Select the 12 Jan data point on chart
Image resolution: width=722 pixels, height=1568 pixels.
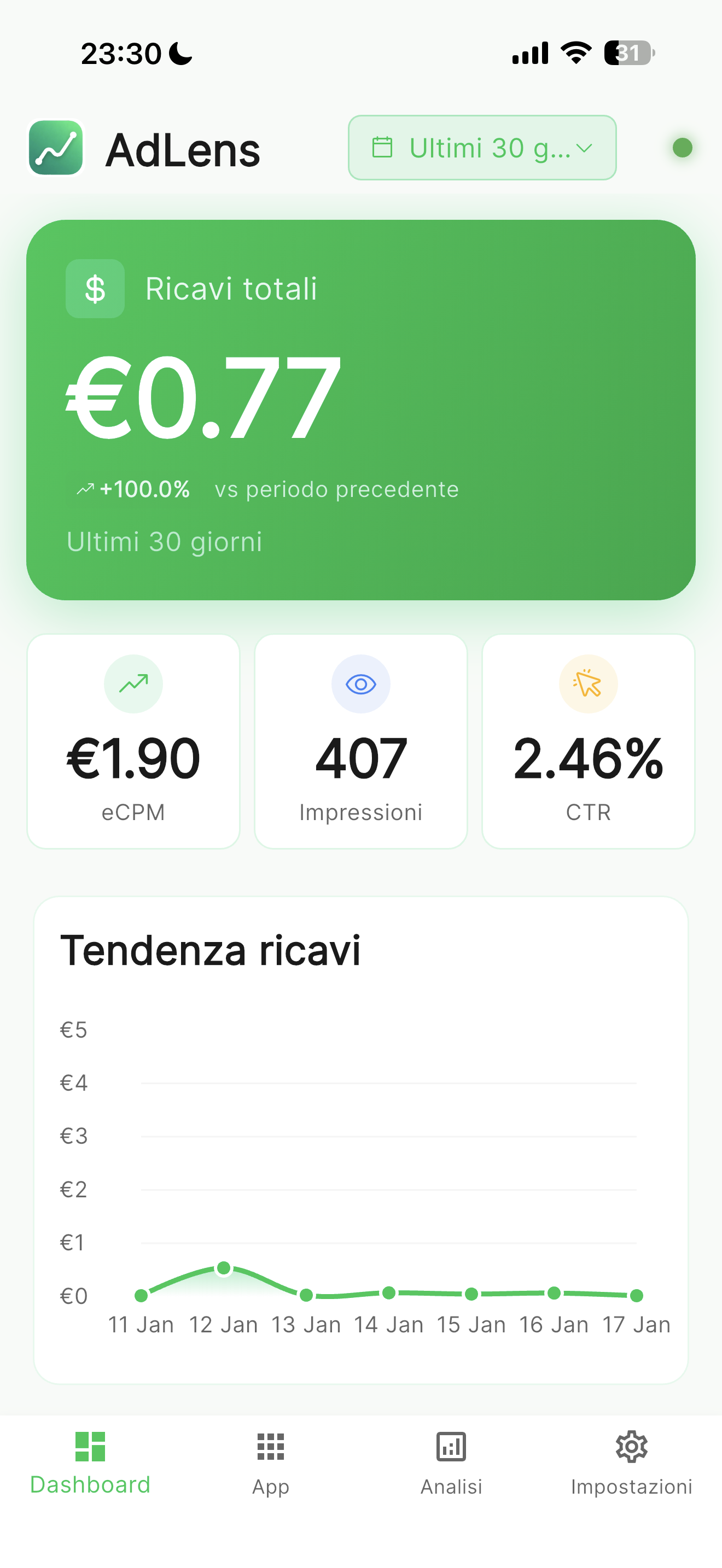click(223, 1268)
